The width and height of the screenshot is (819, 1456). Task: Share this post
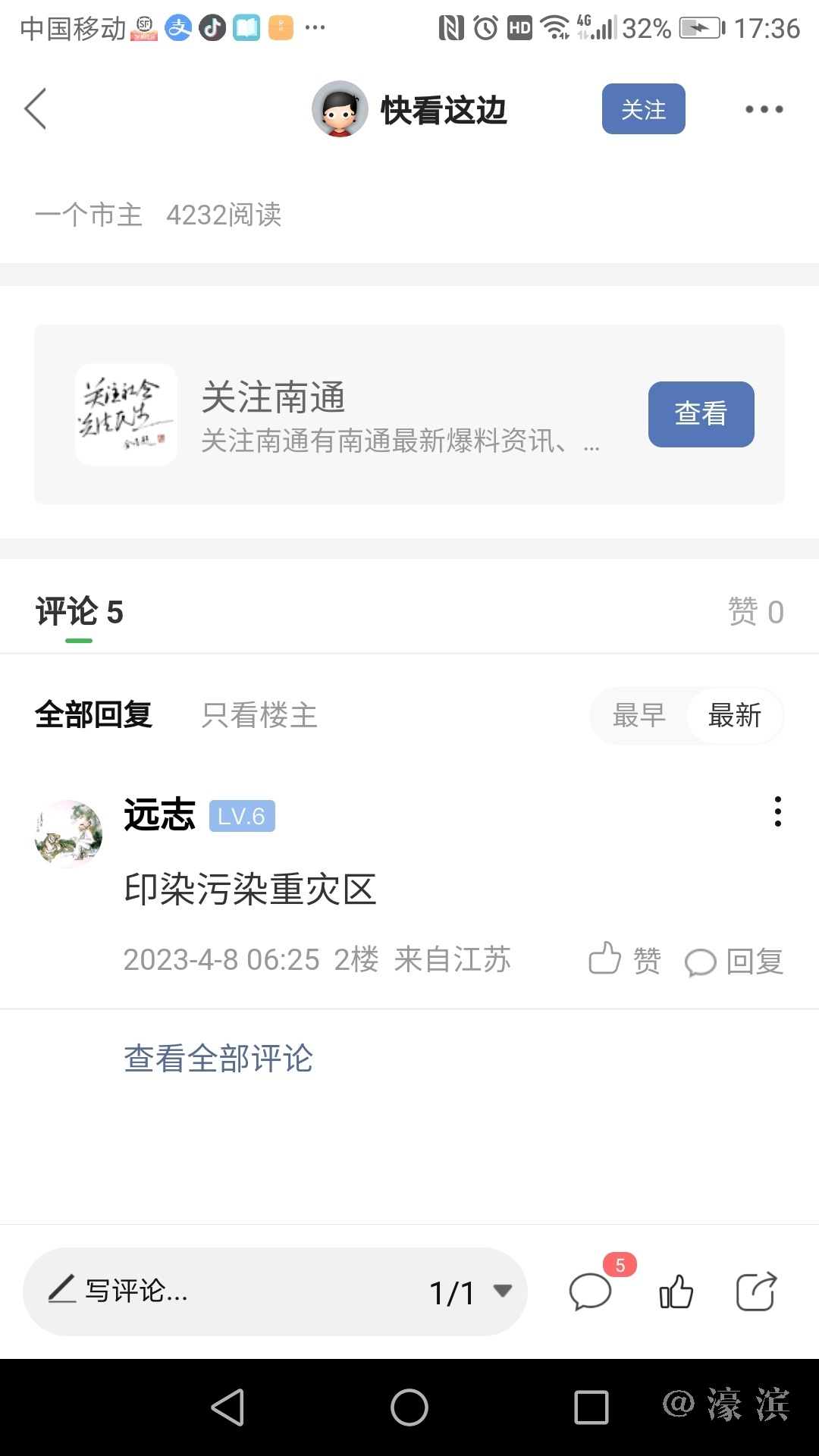(x=756, y=1291)
